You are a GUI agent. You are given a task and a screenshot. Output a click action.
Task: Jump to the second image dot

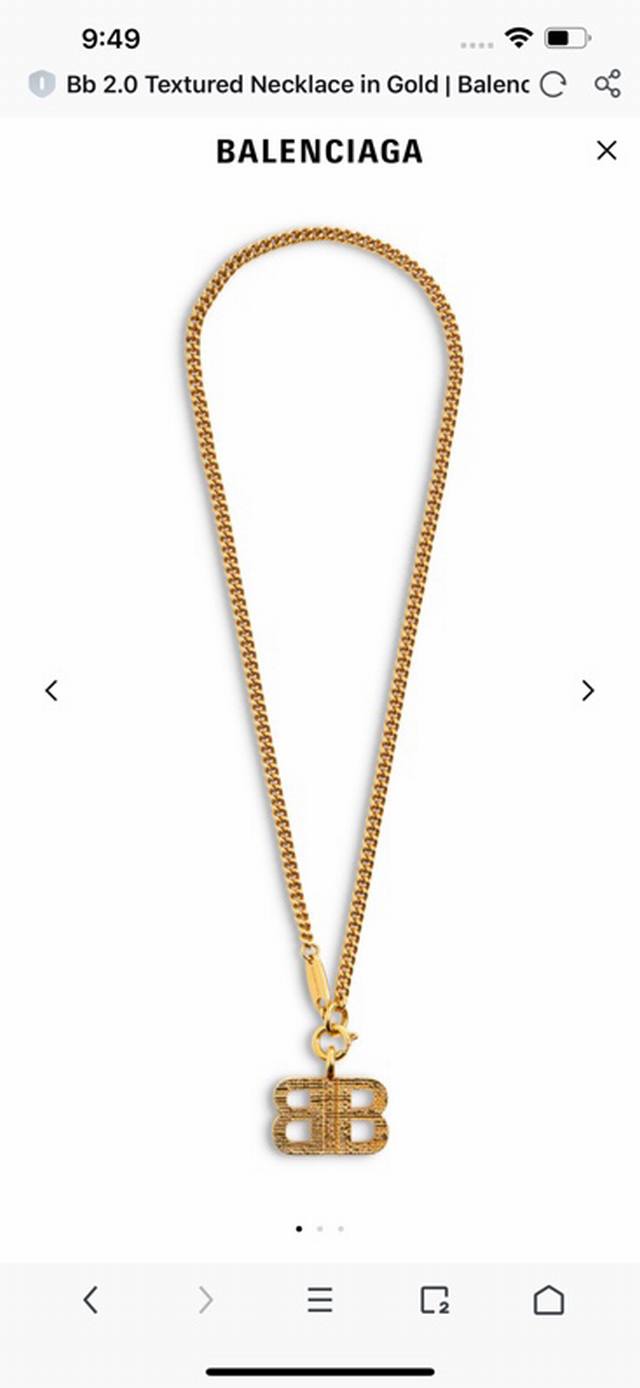320,1228
